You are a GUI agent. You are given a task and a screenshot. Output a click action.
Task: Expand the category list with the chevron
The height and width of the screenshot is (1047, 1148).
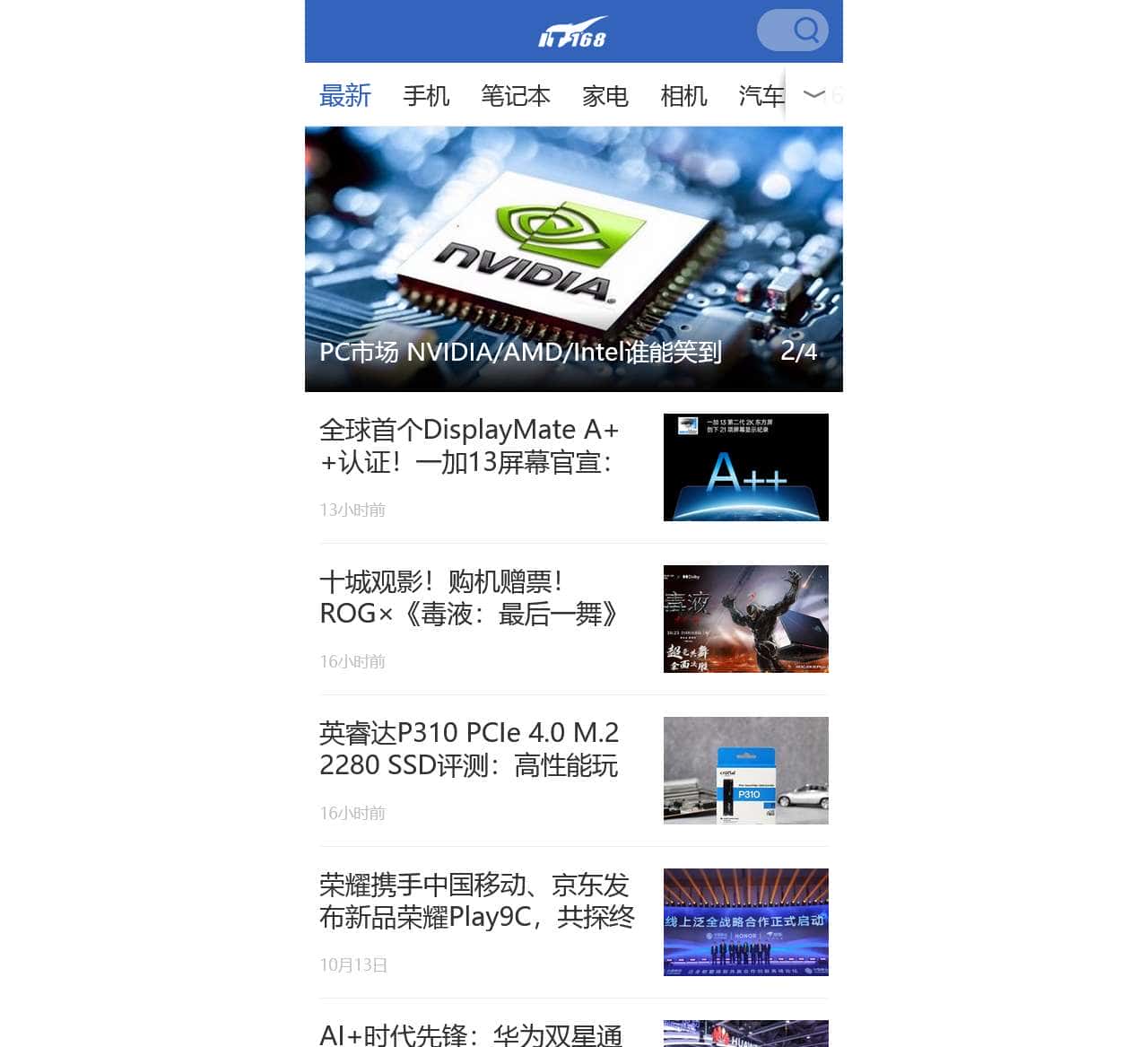813,94
